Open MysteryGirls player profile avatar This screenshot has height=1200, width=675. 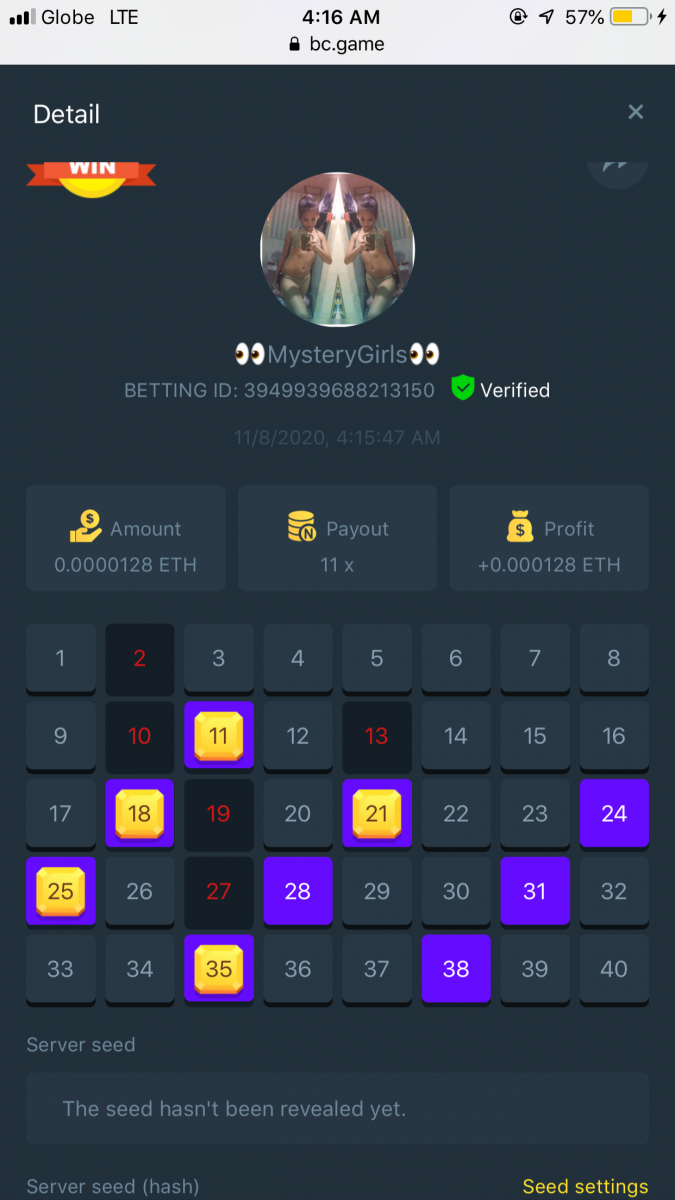[337, 250]
